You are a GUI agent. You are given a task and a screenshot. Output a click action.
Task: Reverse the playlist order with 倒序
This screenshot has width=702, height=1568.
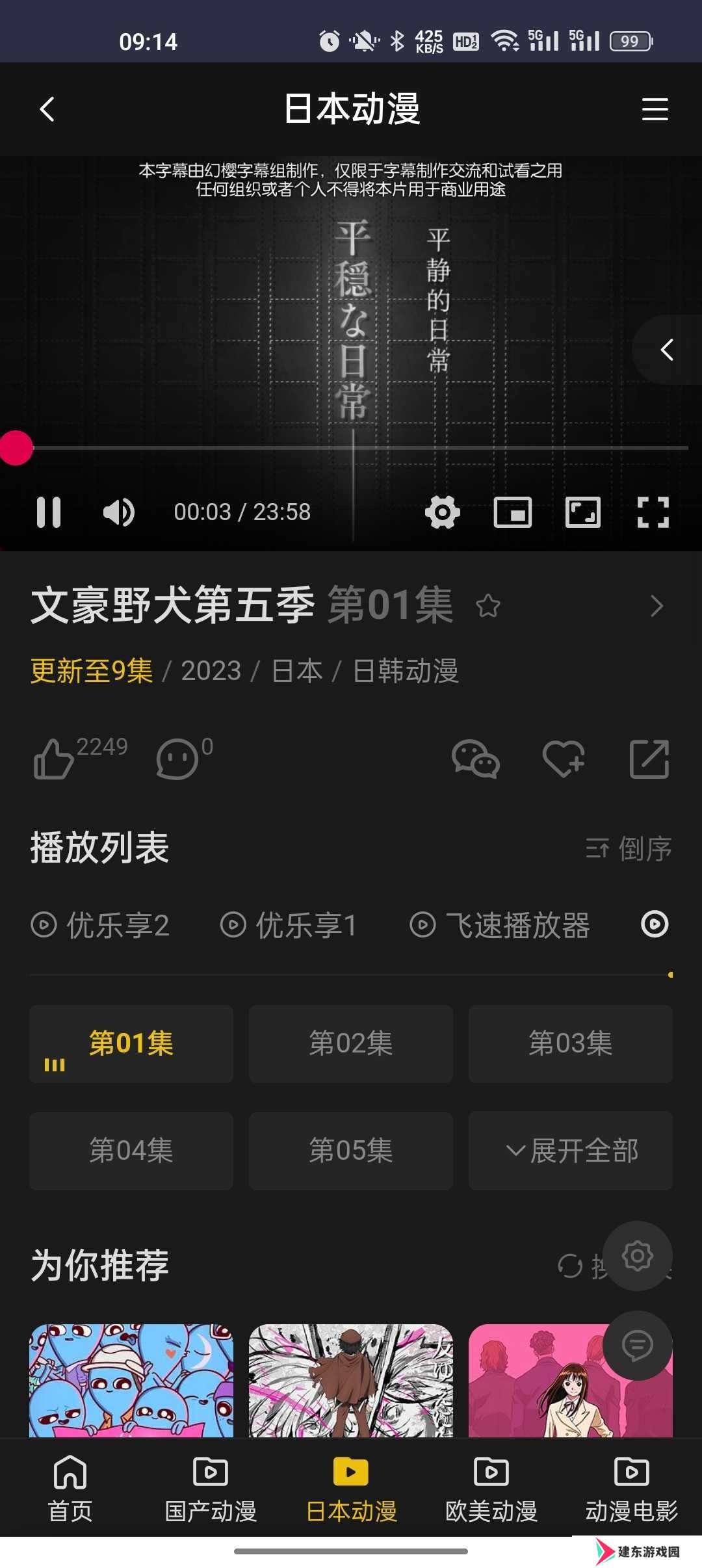(629, 848)
